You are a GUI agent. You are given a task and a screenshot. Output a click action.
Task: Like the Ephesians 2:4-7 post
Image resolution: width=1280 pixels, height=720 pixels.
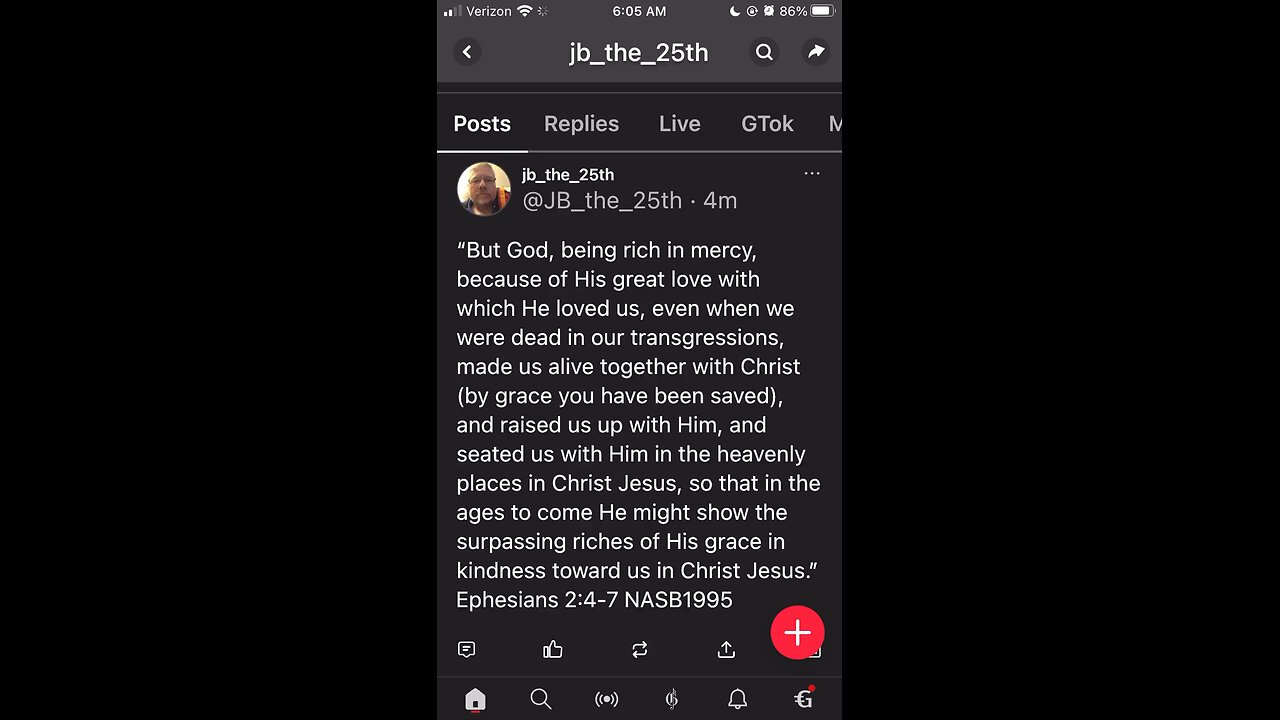pos(553,650)
